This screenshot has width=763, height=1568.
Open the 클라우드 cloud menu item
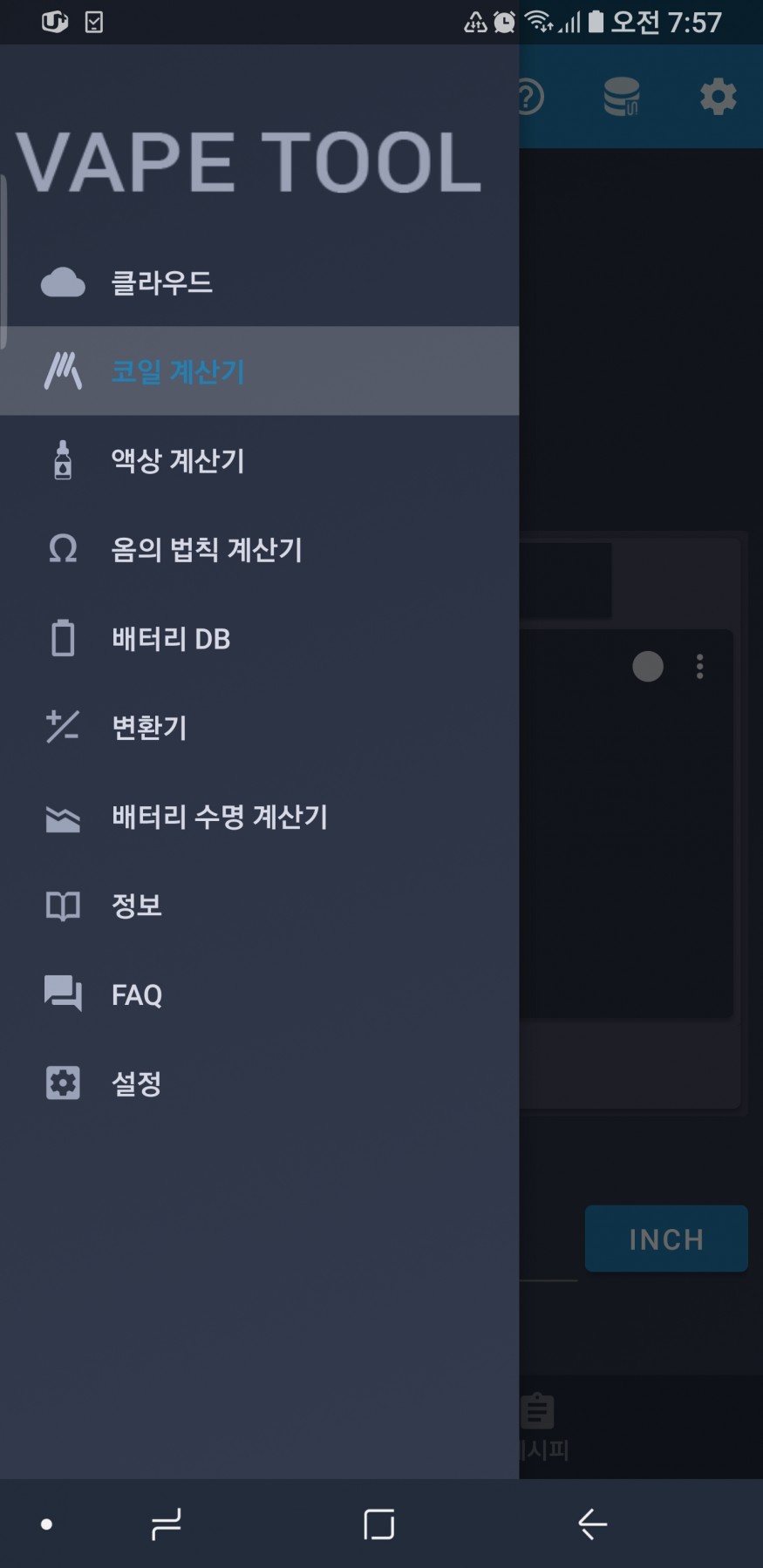pyautogui.click(x=259, y=282)
